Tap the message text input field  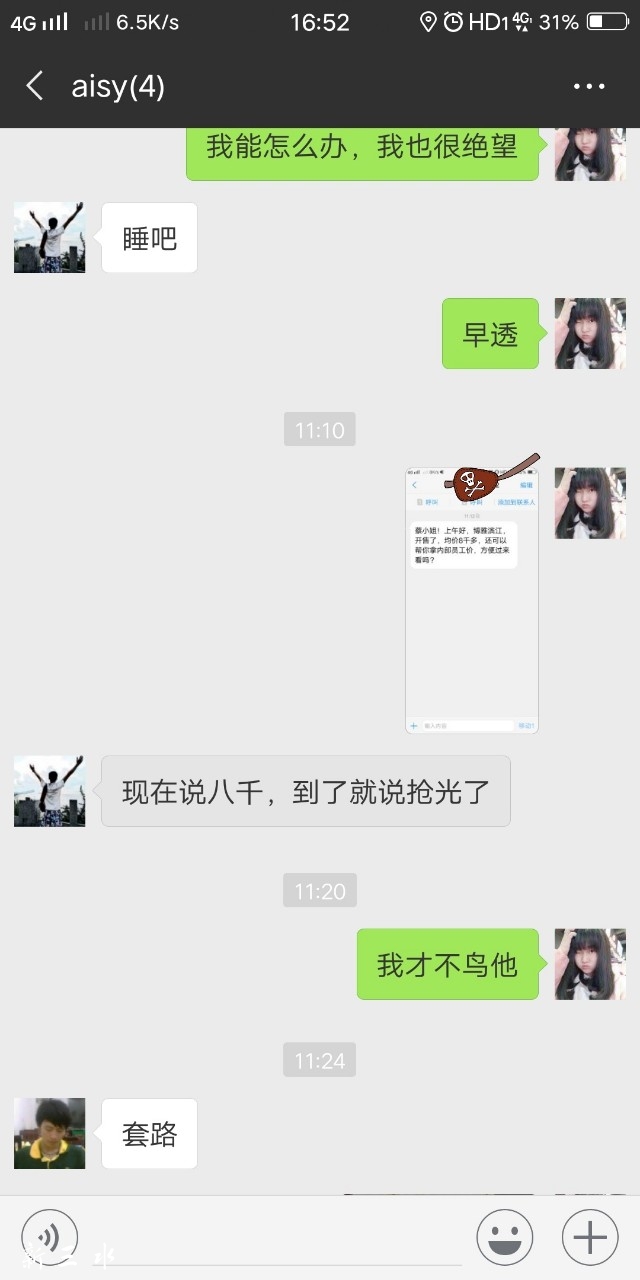(275, 1240)
